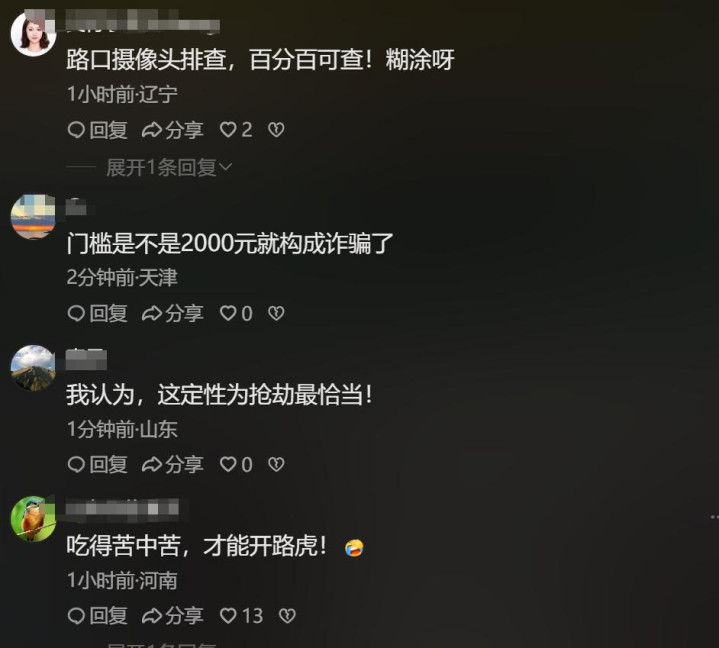Open the bird avatar of Henan commenter
This screenshot has width=719, height=648.
pyautogui.click(x=33, y=519)
